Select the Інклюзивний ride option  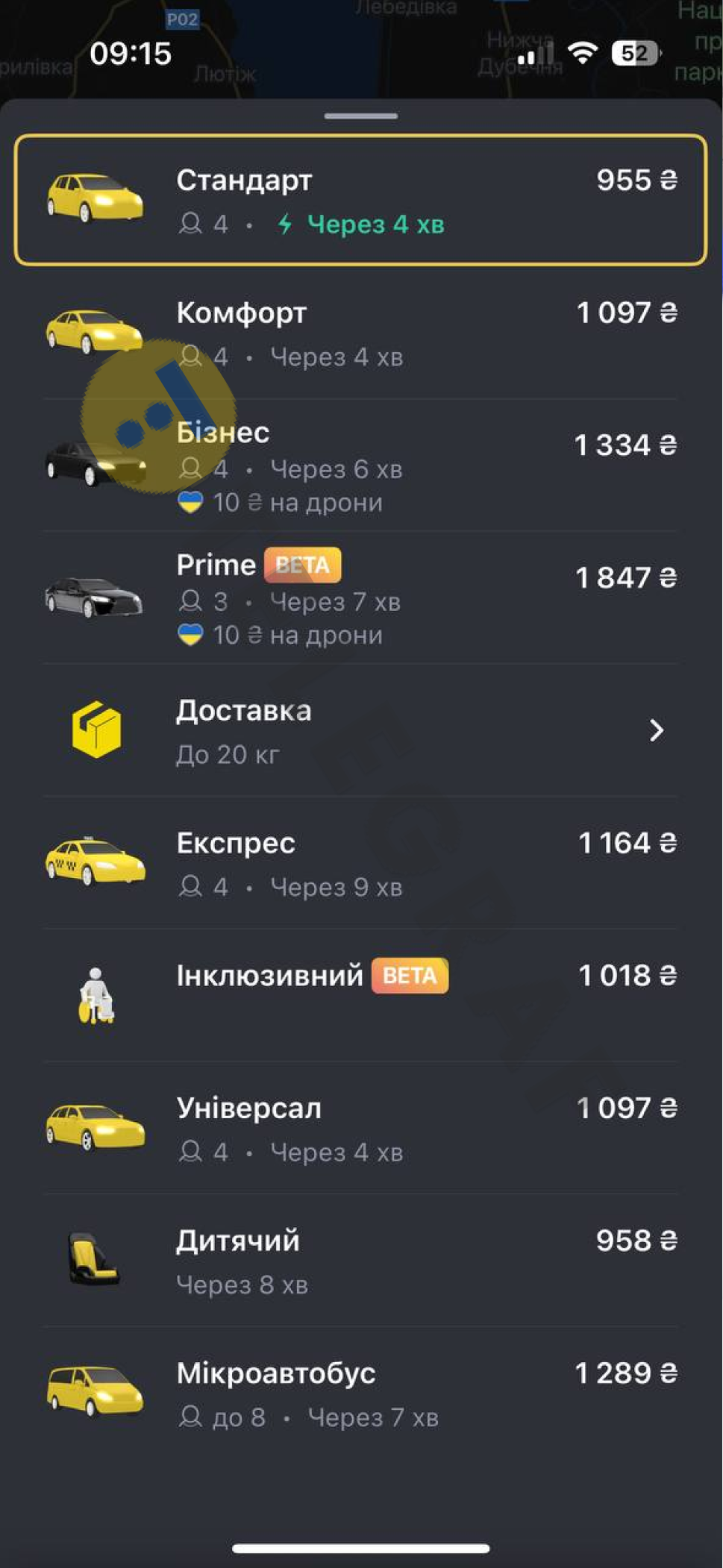pyautogui.click(x=361, y=994)
